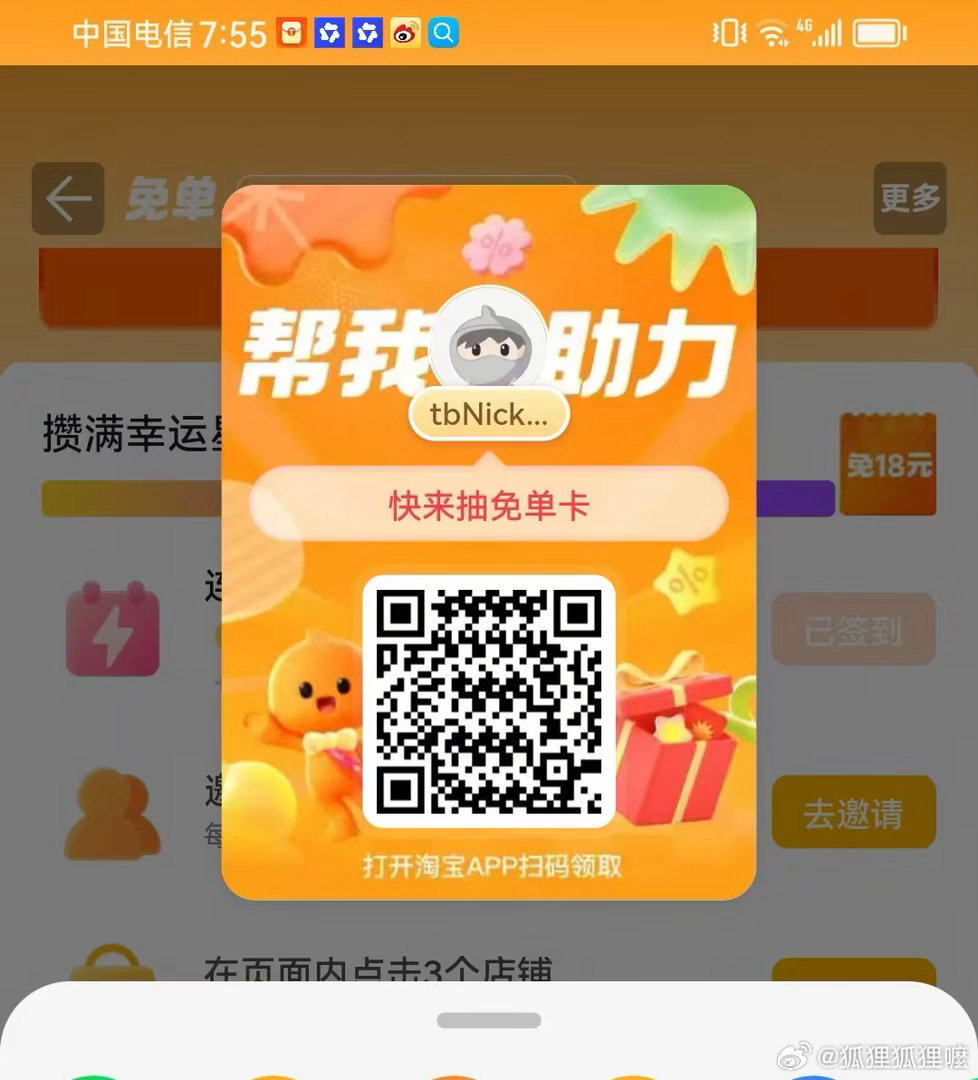Go back using the top-left arrow
This screenshot has height=1080, width=978.
tap(68, 198)
